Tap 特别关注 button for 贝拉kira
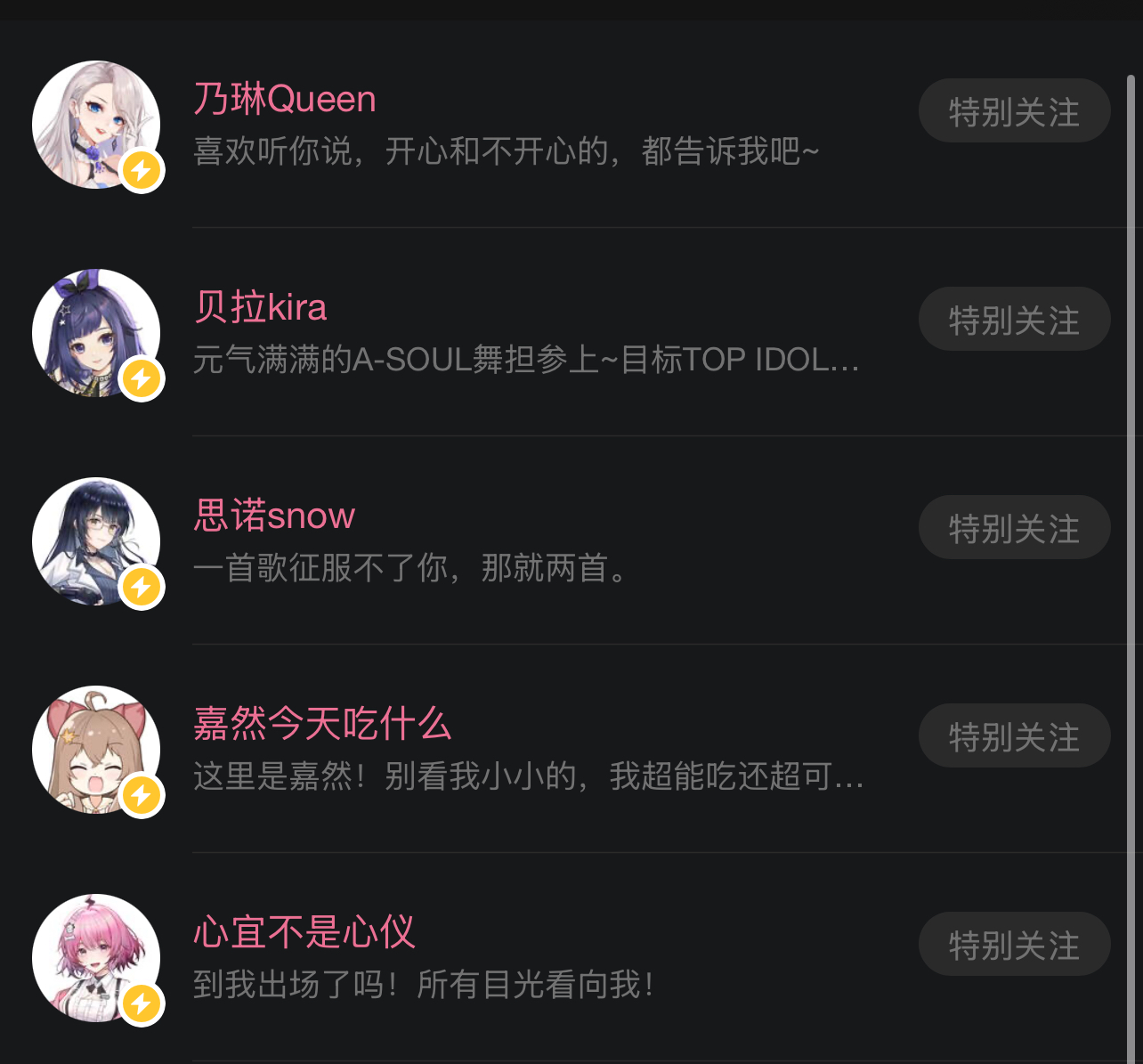This screenshot has width=1143, height=1064. tap(1014, 320)
